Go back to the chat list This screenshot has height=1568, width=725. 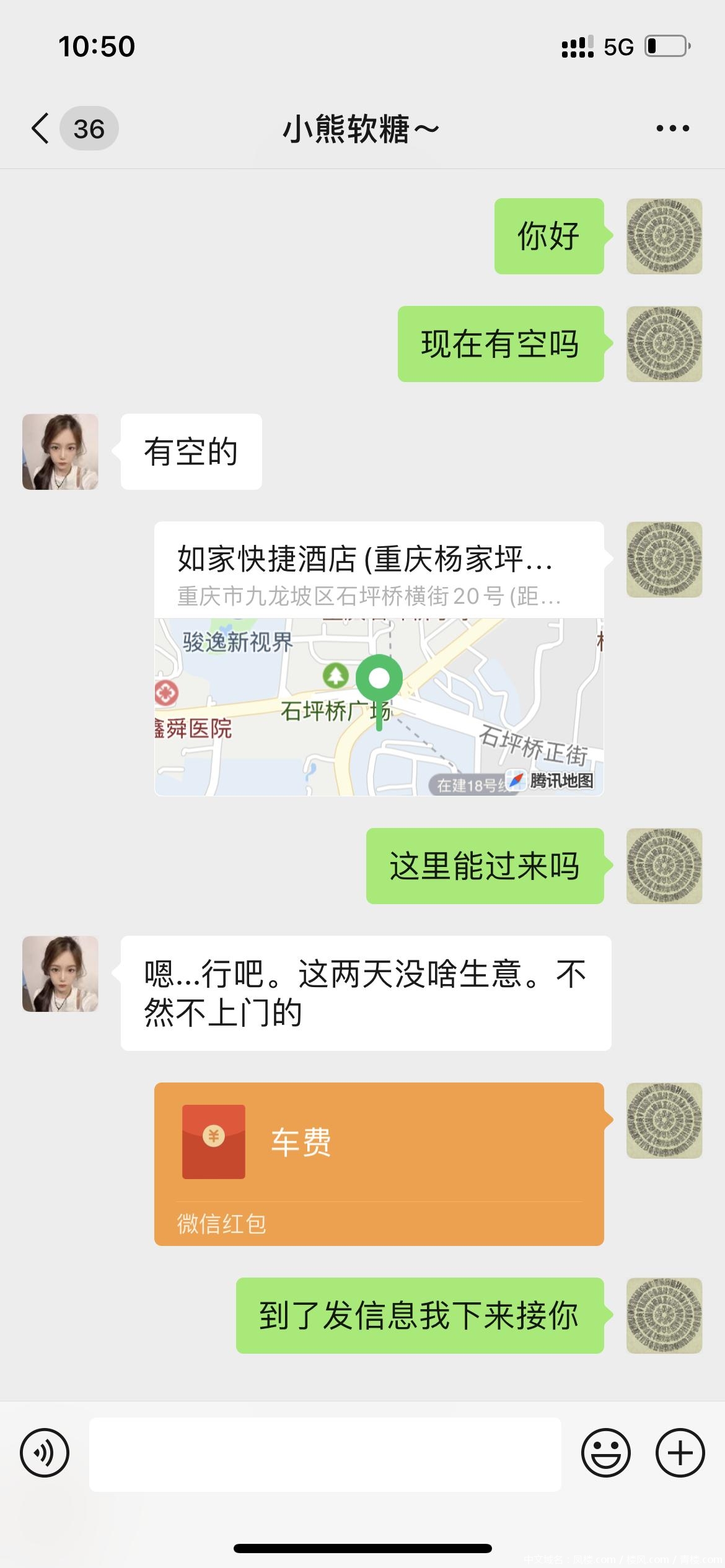point(41,129)
